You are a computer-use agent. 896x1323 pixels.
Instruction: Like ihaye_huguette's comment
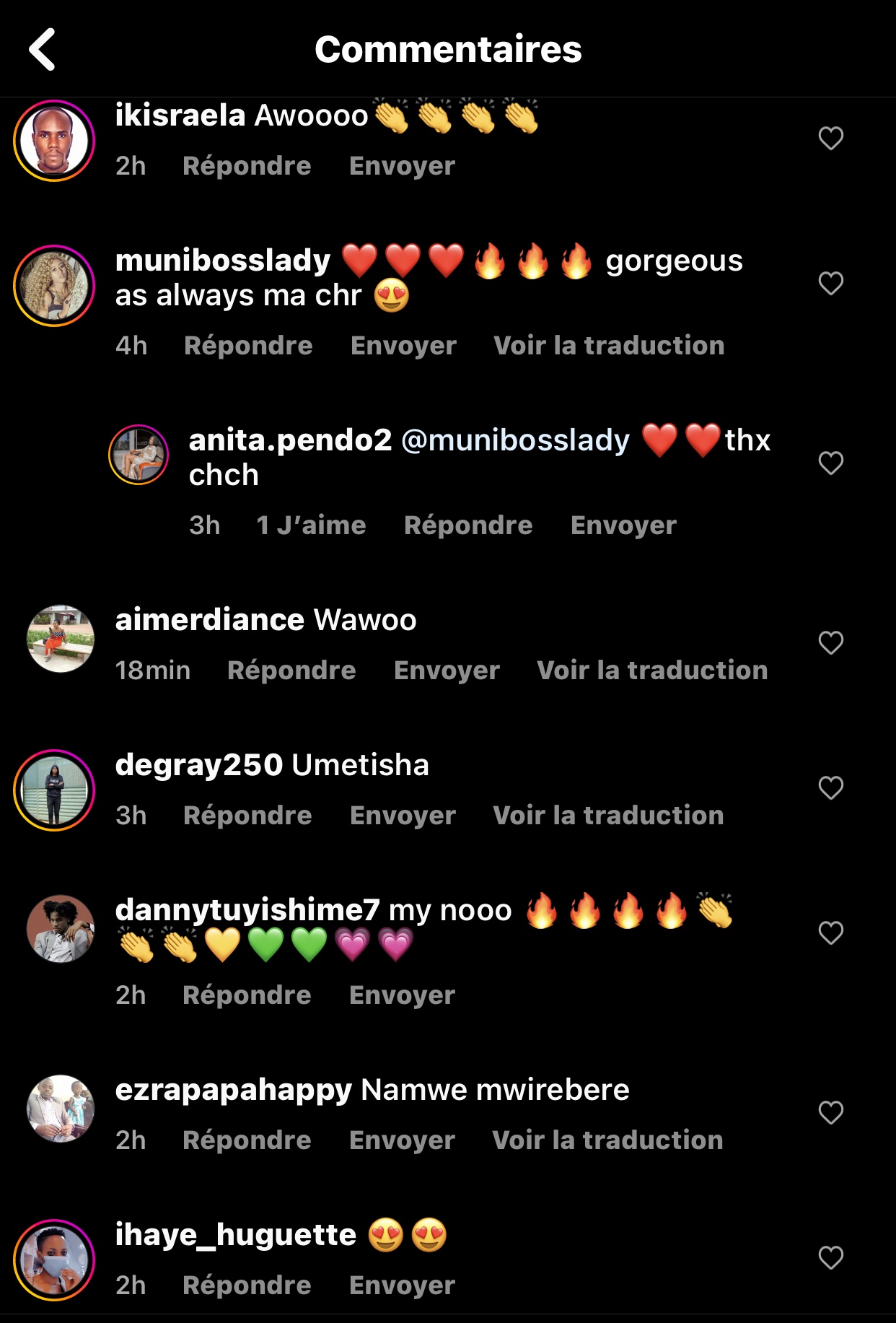[830, 1257]
